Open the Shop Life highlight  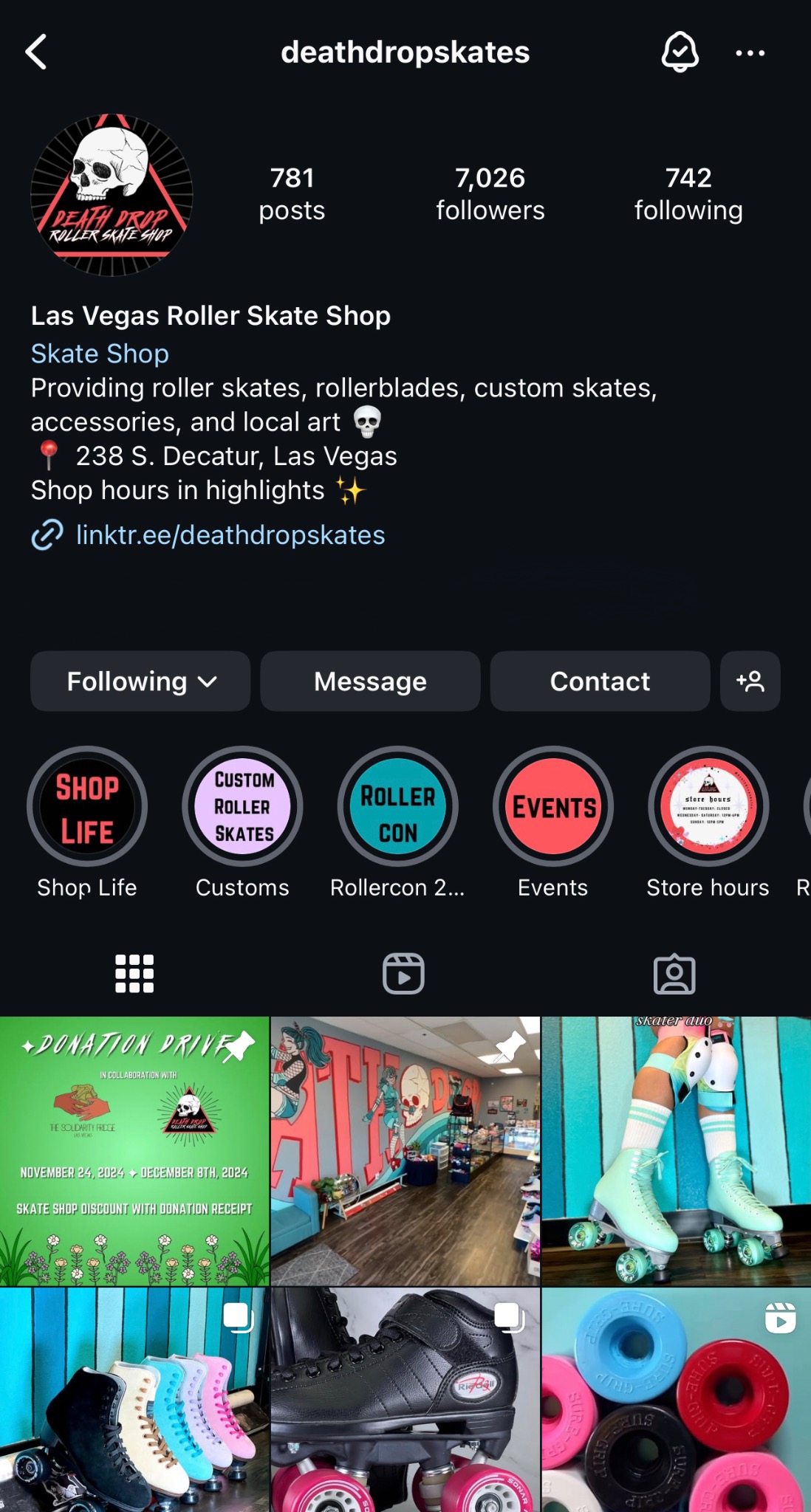tap(87, 807)
